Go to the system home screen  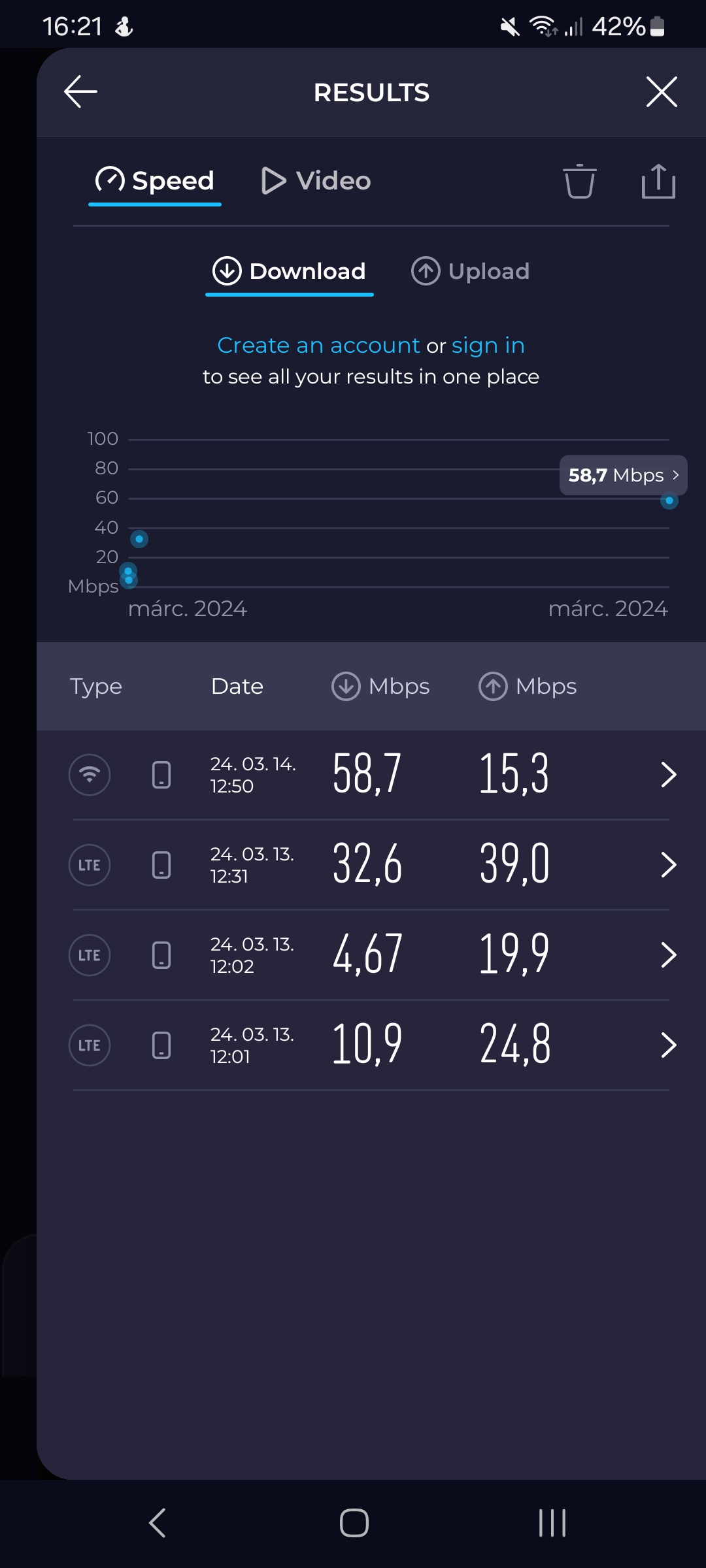point(354,1523)
